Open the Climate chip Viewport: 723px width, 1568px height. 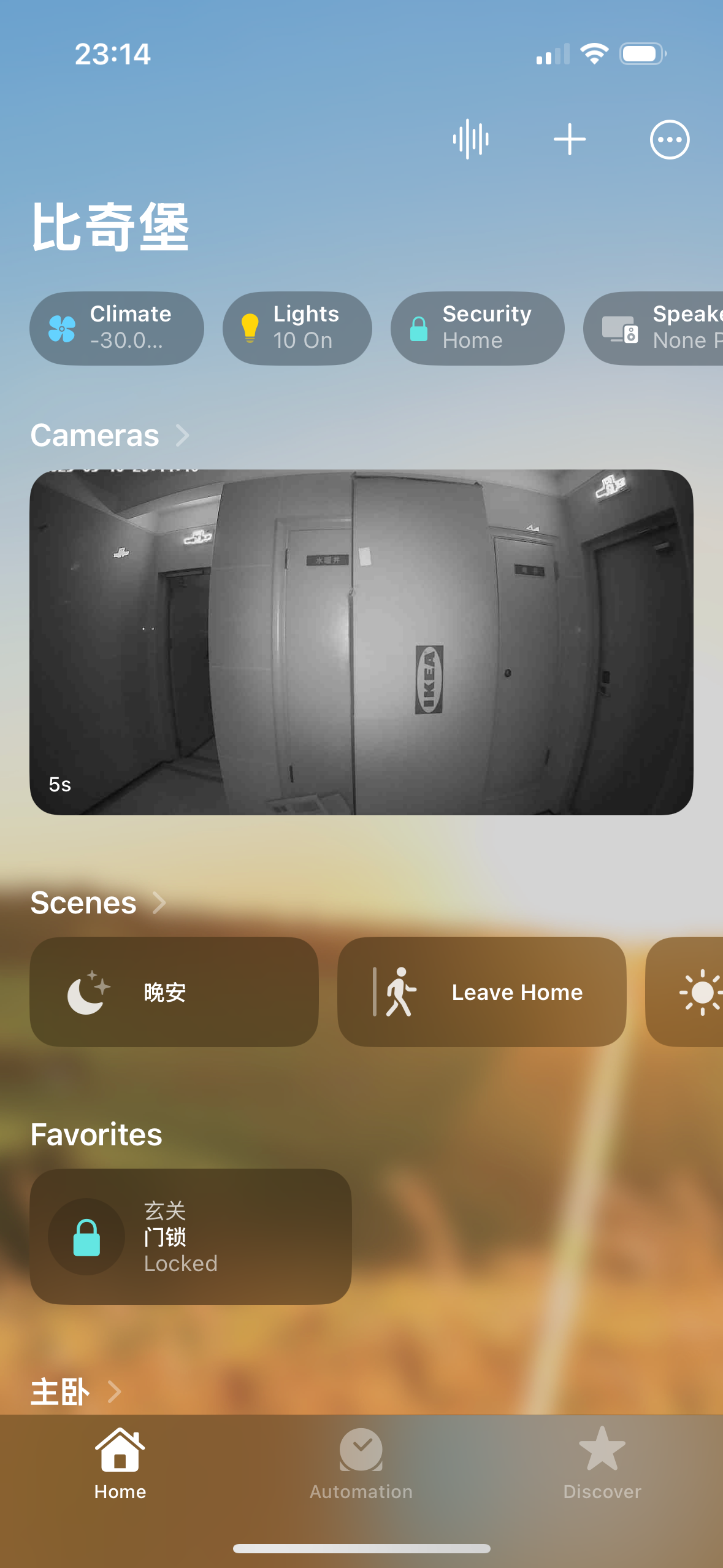(x=117, y=328)
